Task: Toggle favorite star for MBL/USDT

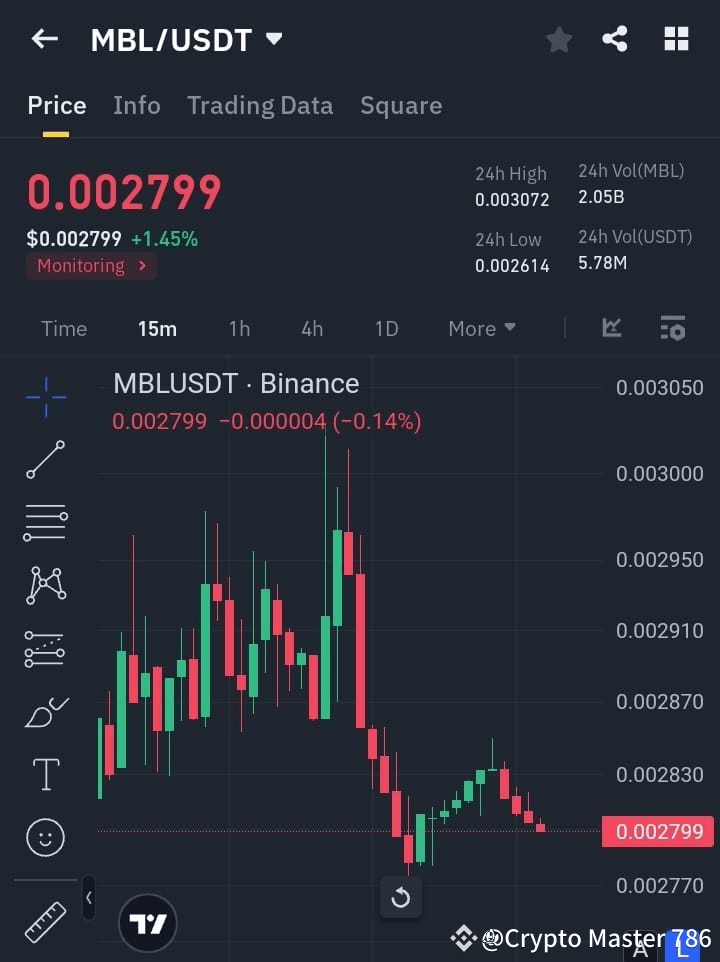Action: tap(558, 40)
